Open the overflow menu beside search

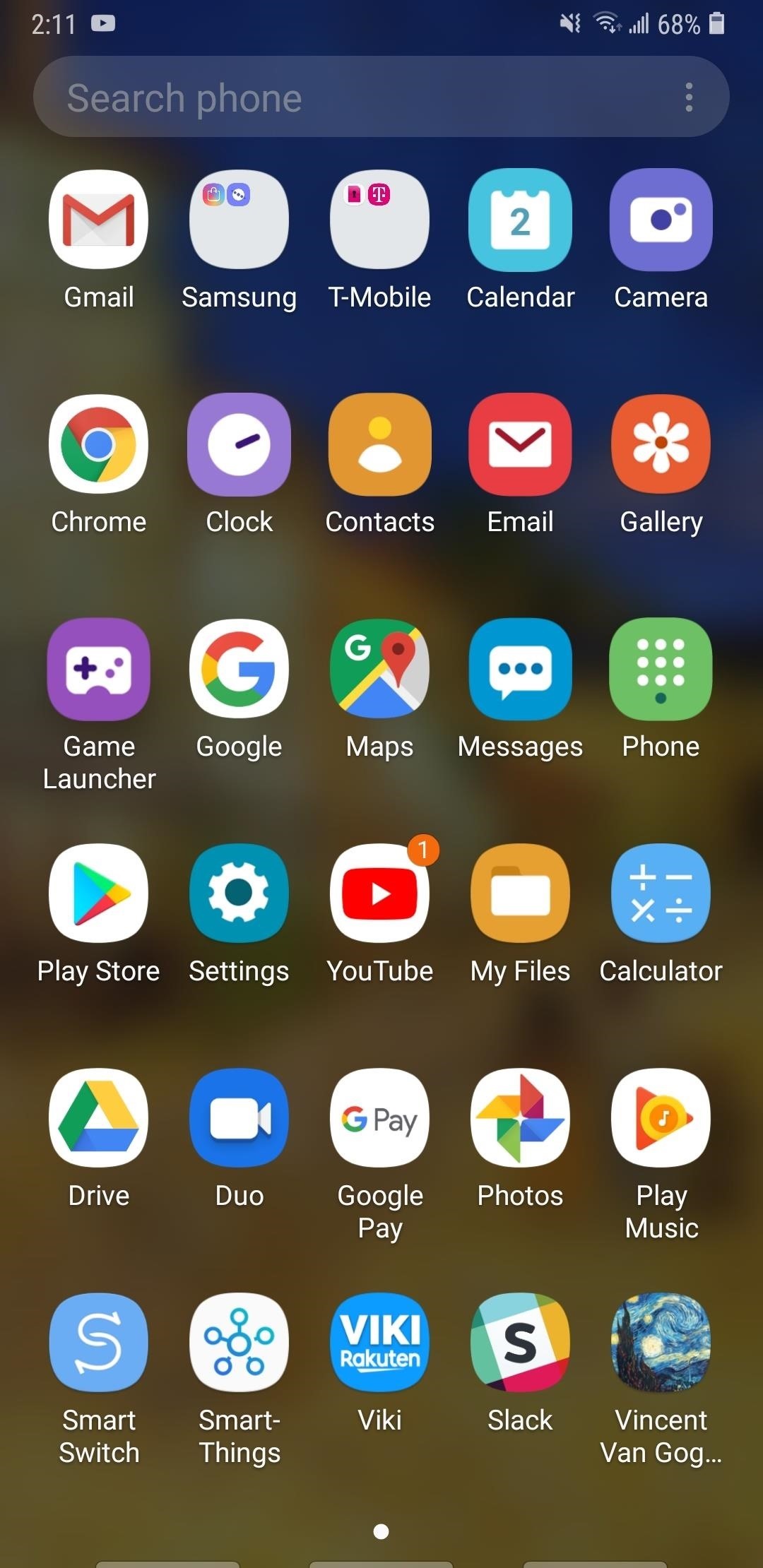coord(690,97)
